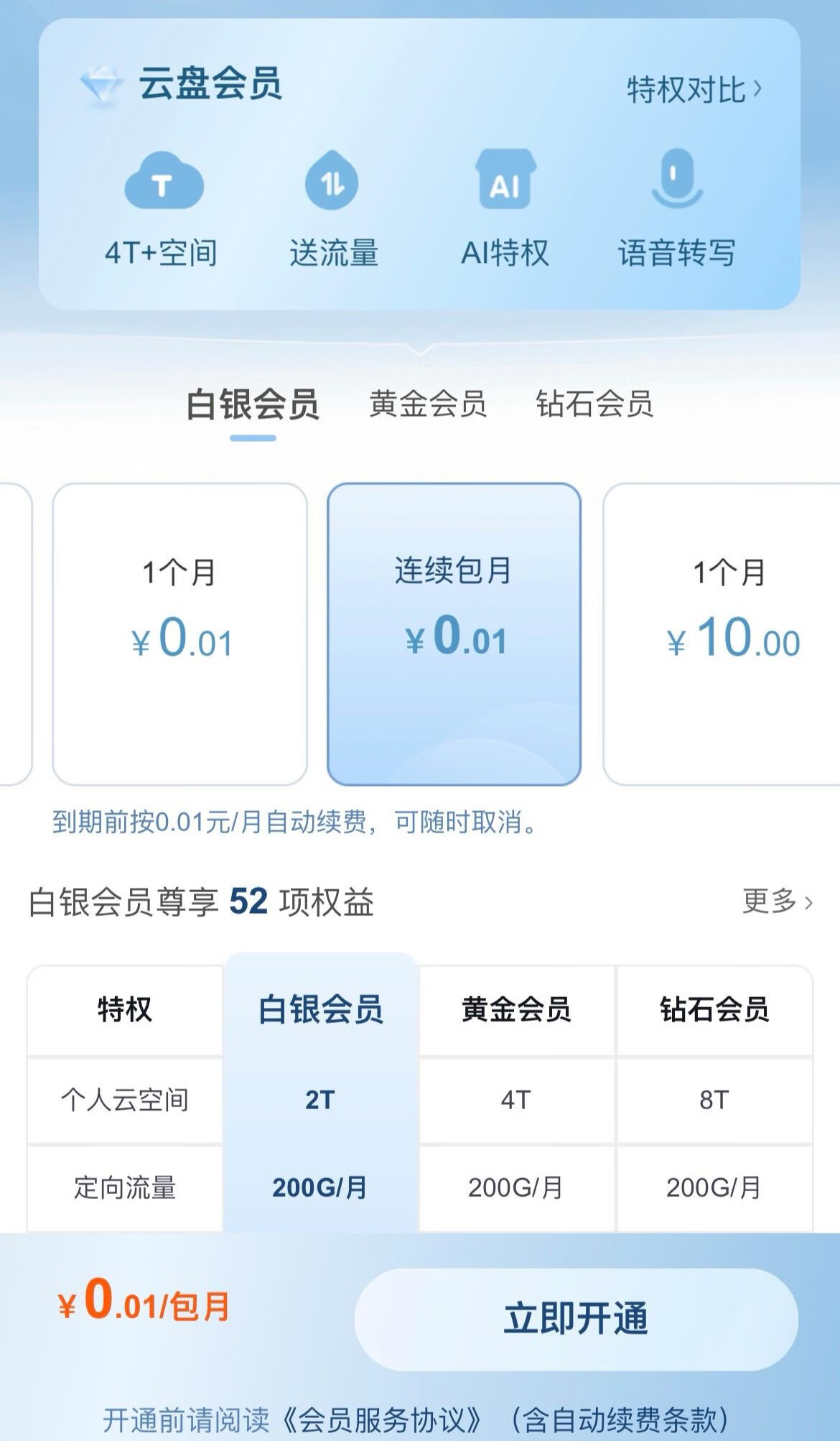The image size is (840, 1441).
Task: Open 更多 benefits list
Action: coord(777,901)
